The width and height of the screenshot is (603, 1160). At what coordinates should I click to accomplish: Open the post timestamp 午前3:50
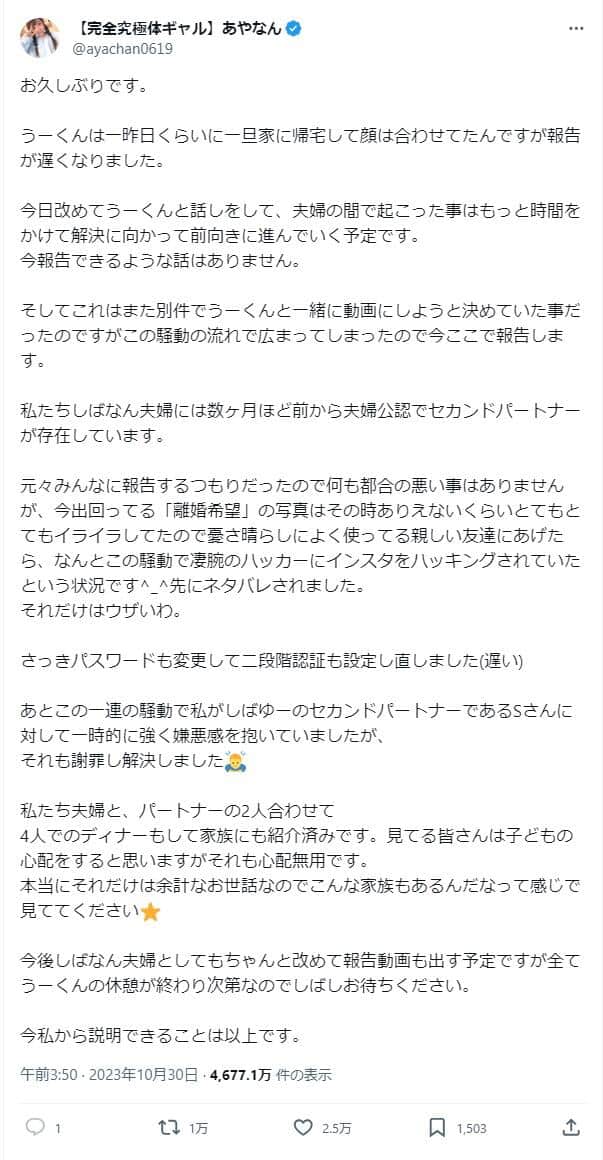tap(42, 1075)
